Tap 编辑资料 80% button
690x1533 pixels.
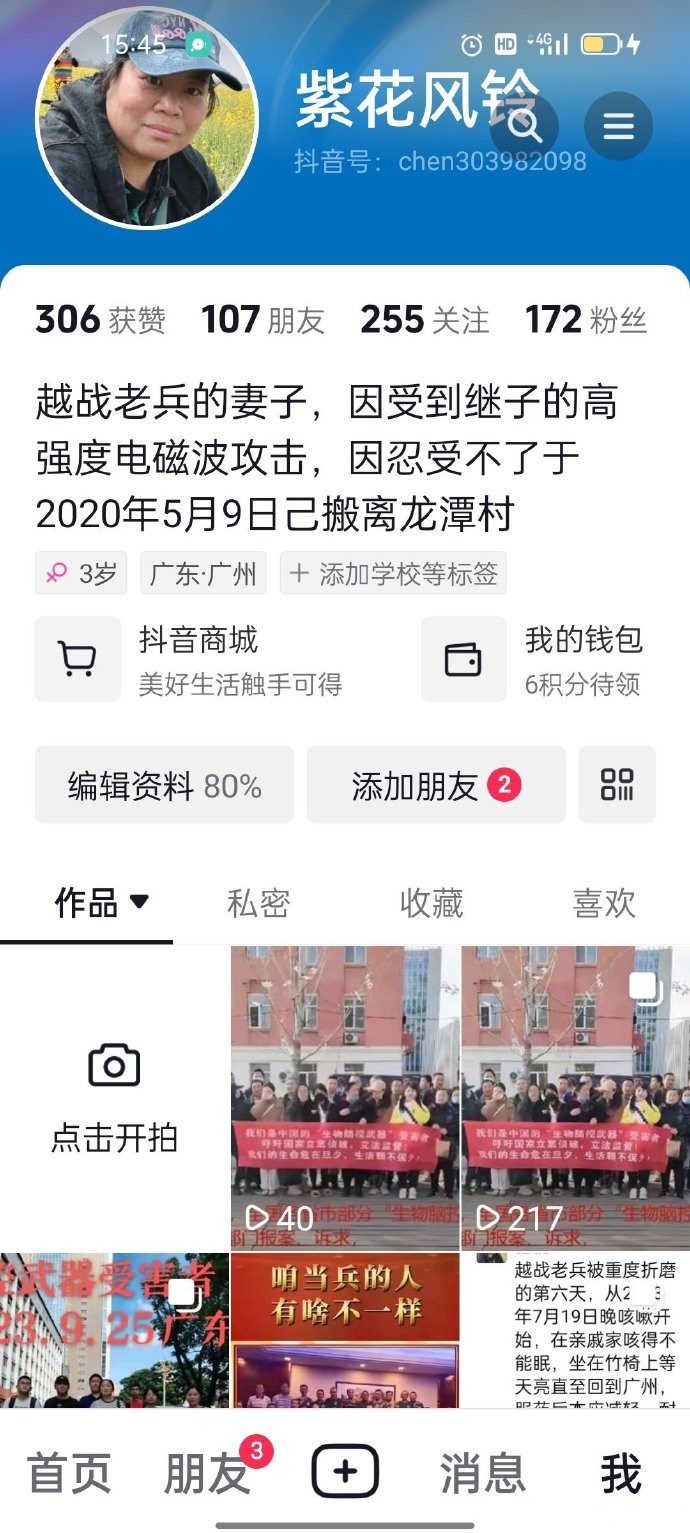coord(164,786)
